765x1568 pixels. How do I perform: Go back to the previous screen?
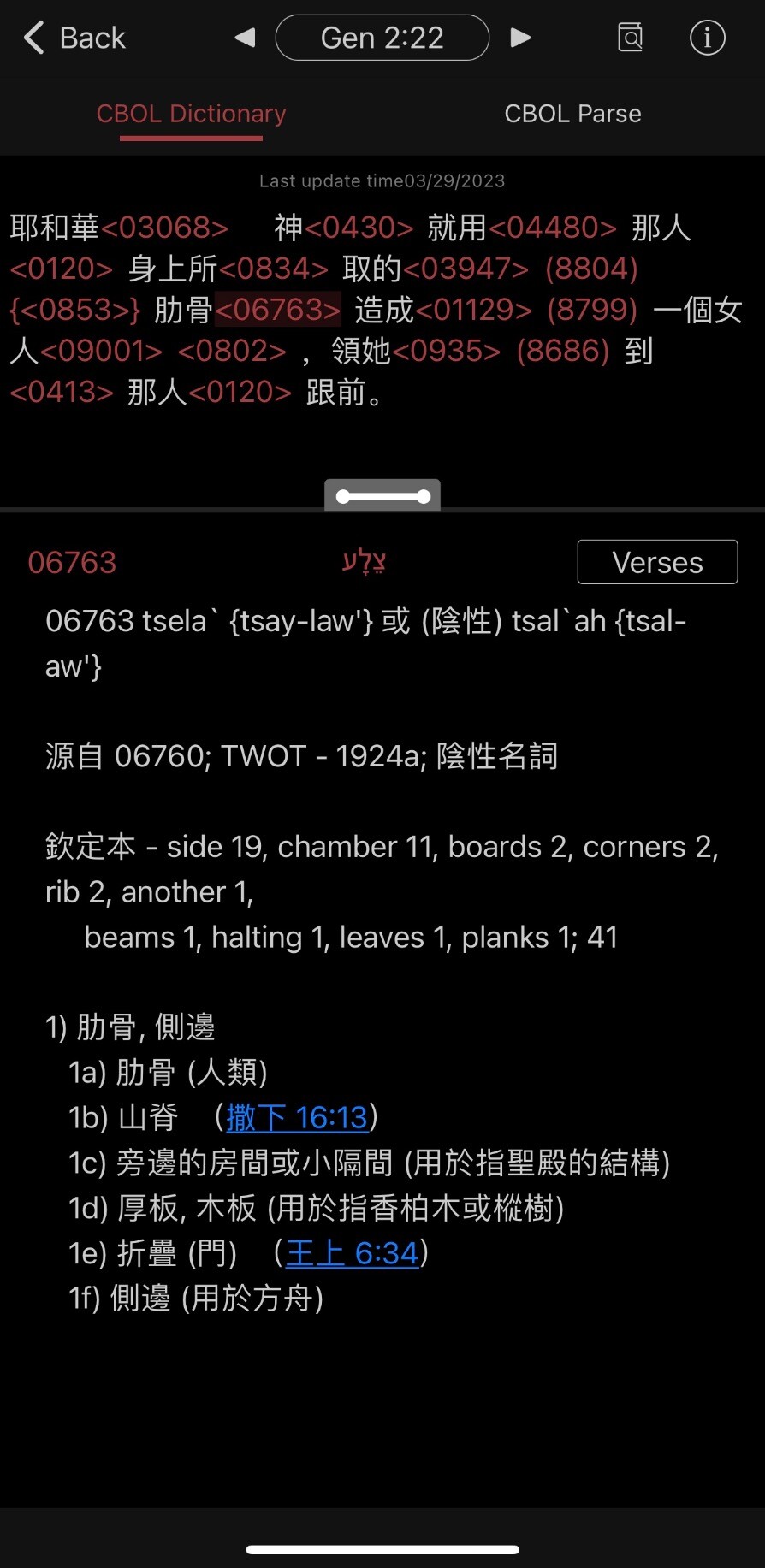coord(74,38)
